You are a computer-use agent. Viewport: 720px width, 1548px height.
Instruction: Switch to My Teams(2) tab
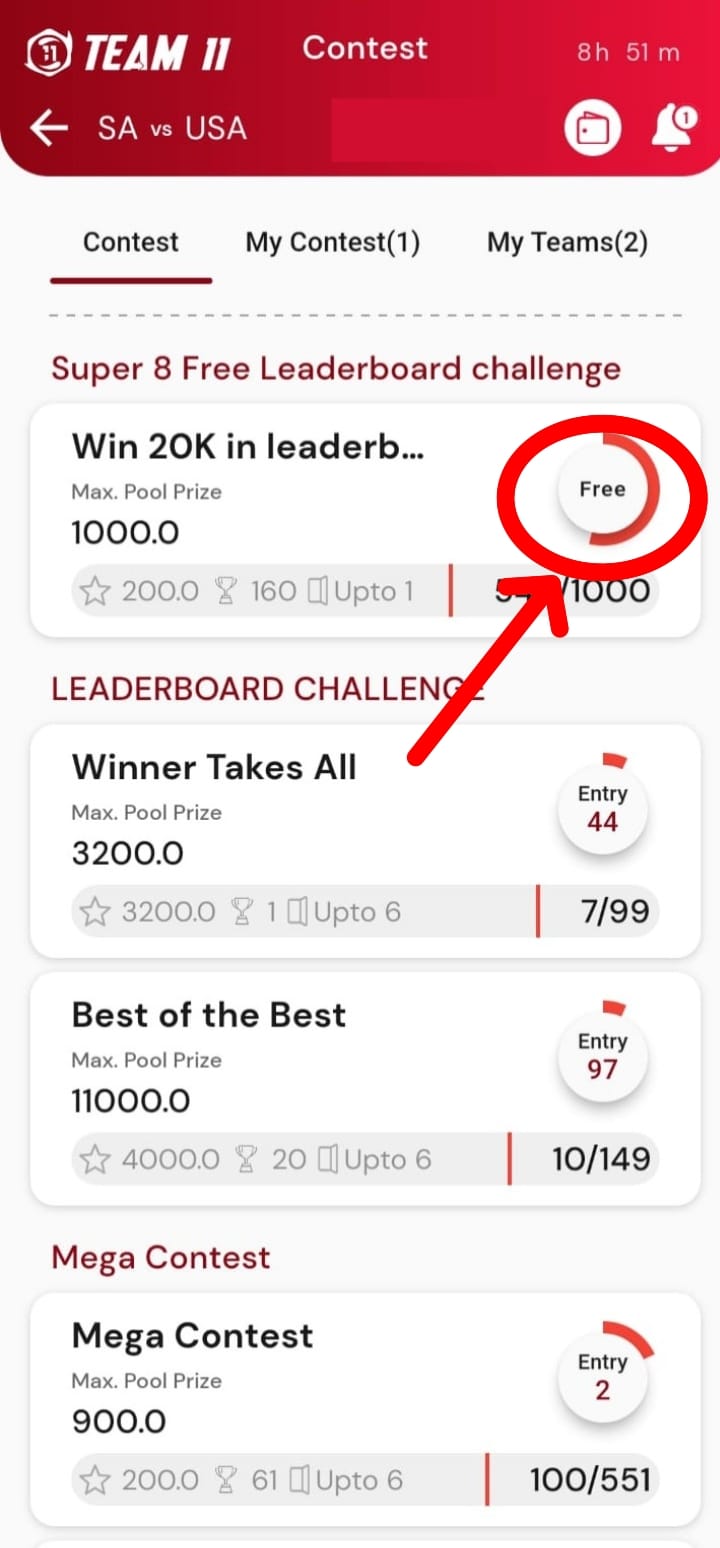(x=567, y=242)
